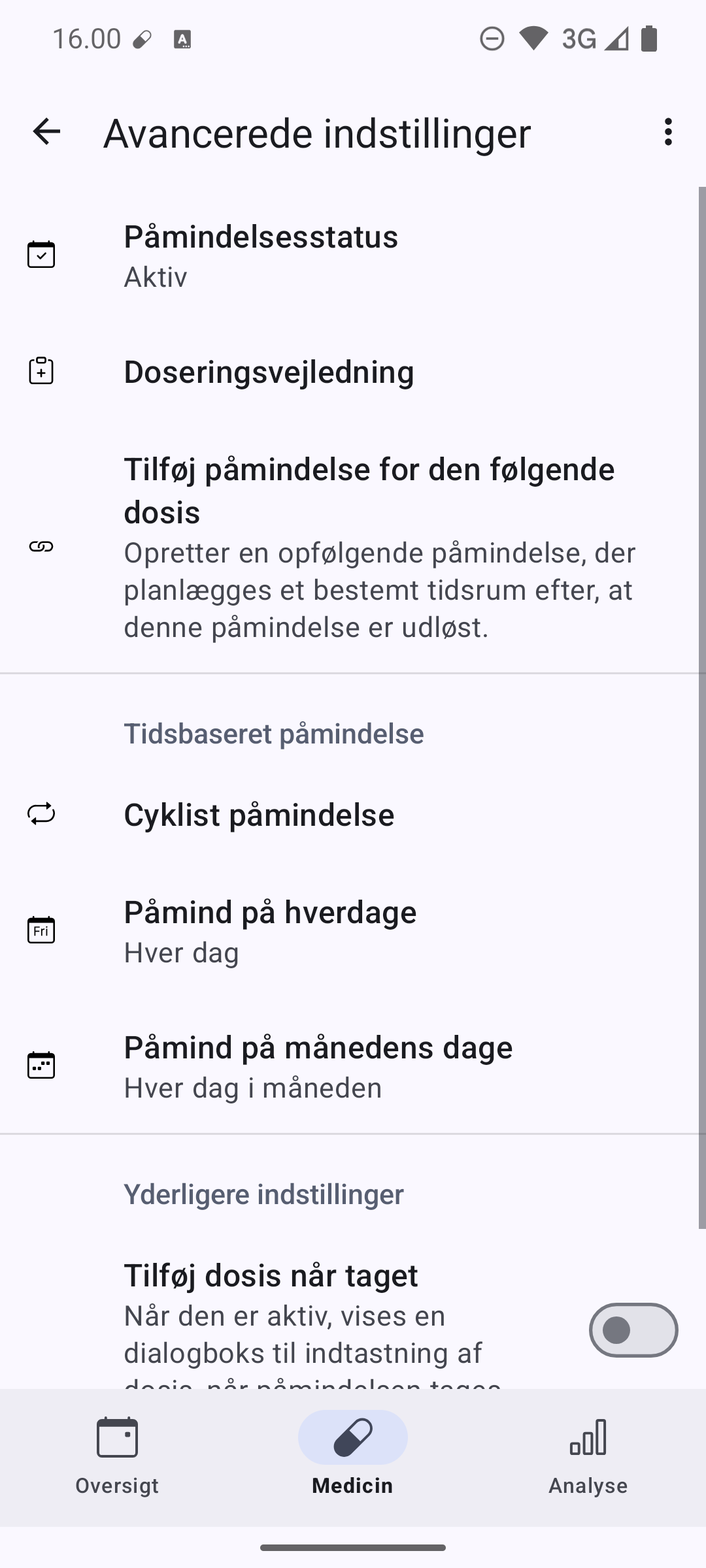Open Doseringsvejledning
Image resolution: width=706 pixels, height=1568 pixels.
pyautogui.click(x=353, y=372)
